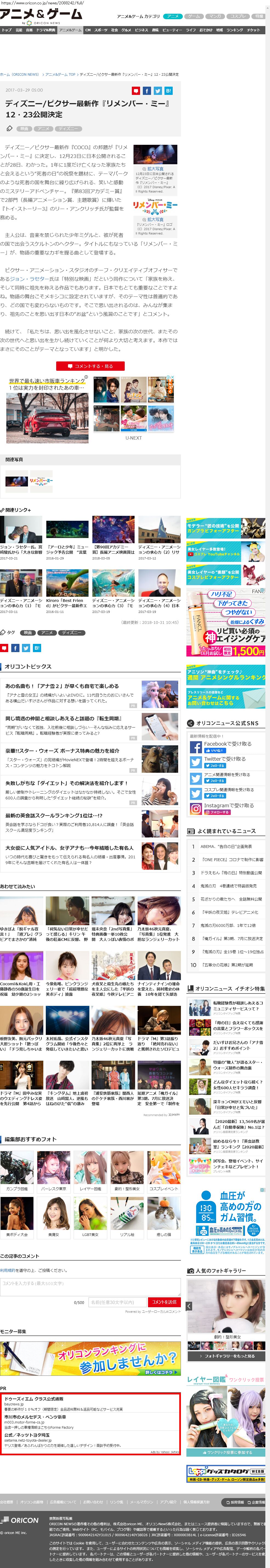Open the ランキング item in the top navigation

235,30
